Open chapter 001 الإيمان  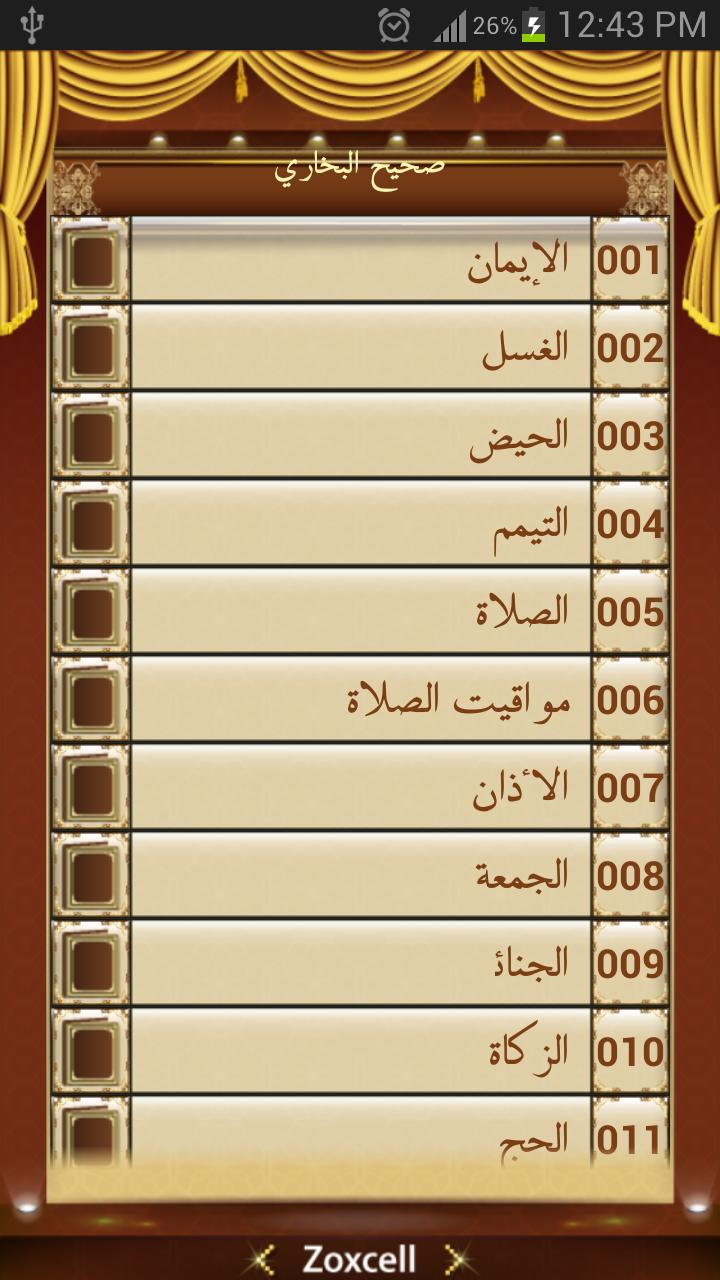360,260
